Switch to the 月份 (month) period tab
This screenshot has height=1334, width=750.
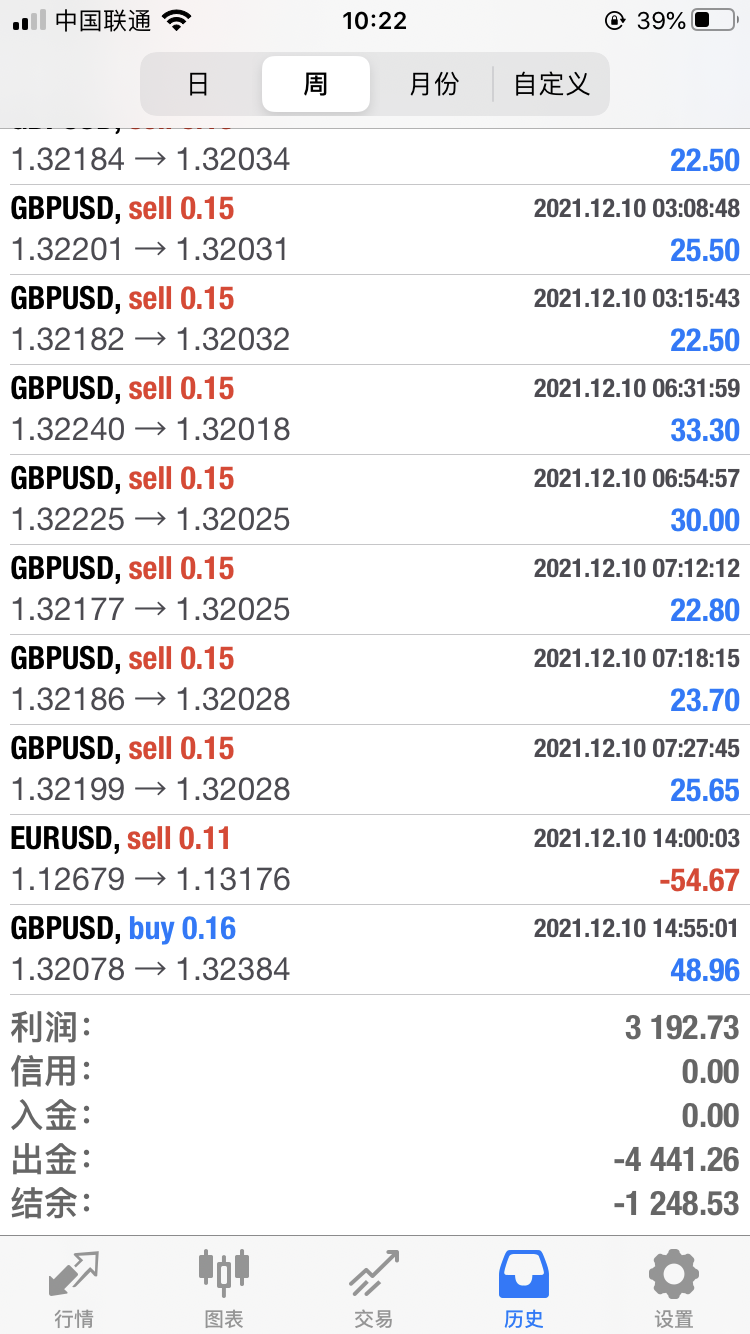coord(433,84)
